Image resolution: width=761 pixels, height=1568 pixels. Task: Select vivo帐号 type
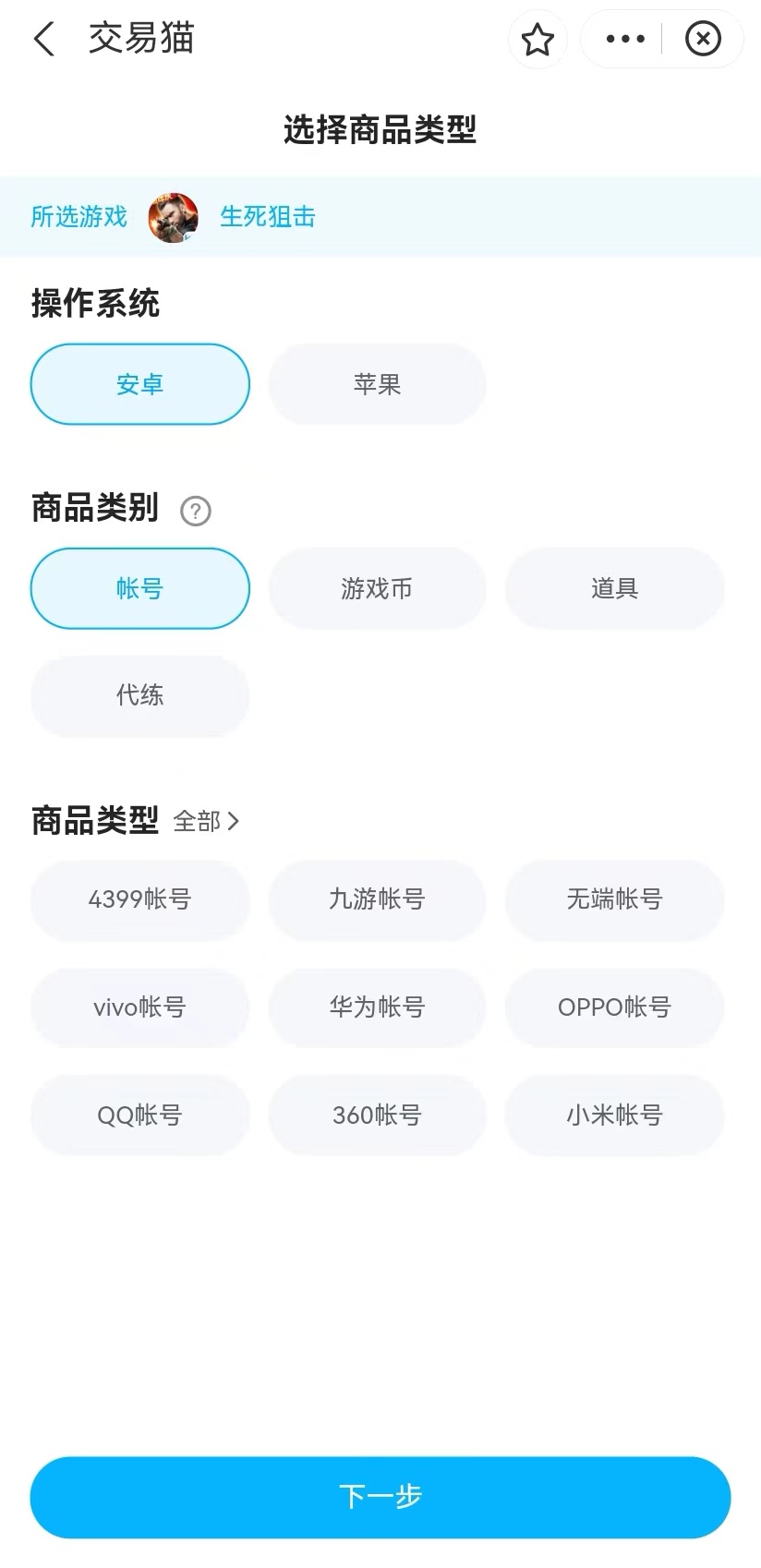(x=140, y=1007)
